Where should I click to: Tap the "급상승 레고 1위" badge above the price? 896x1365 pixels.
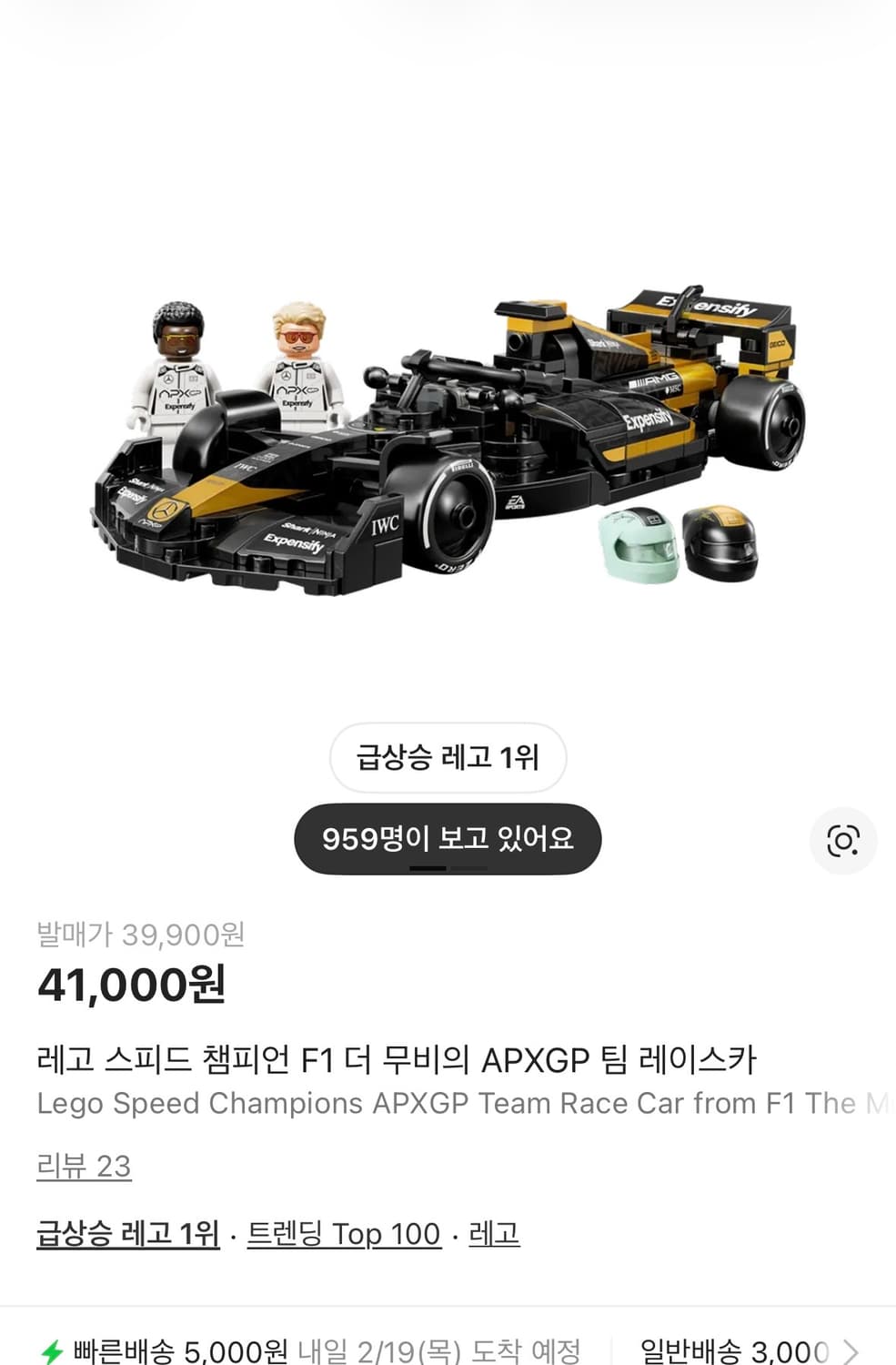point(448,758)
